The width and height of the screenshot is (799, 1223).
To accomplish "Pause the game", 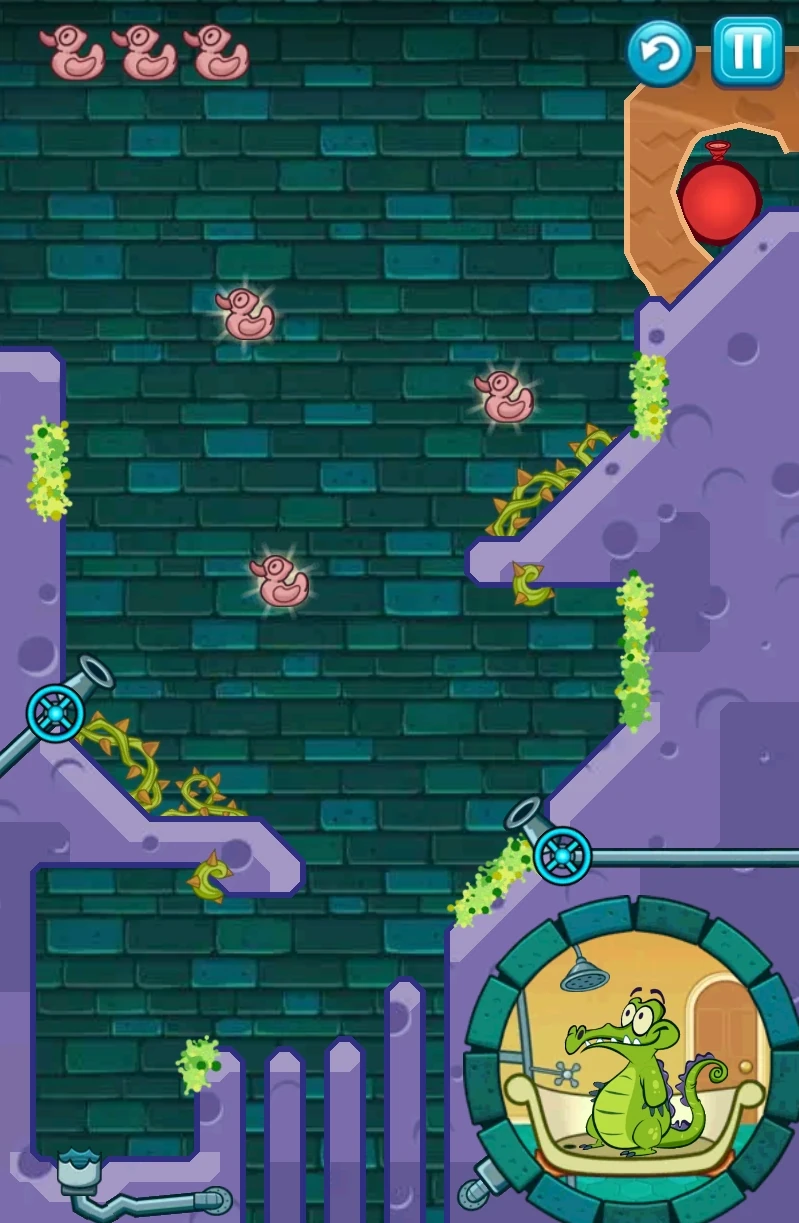I will (748, 50).
